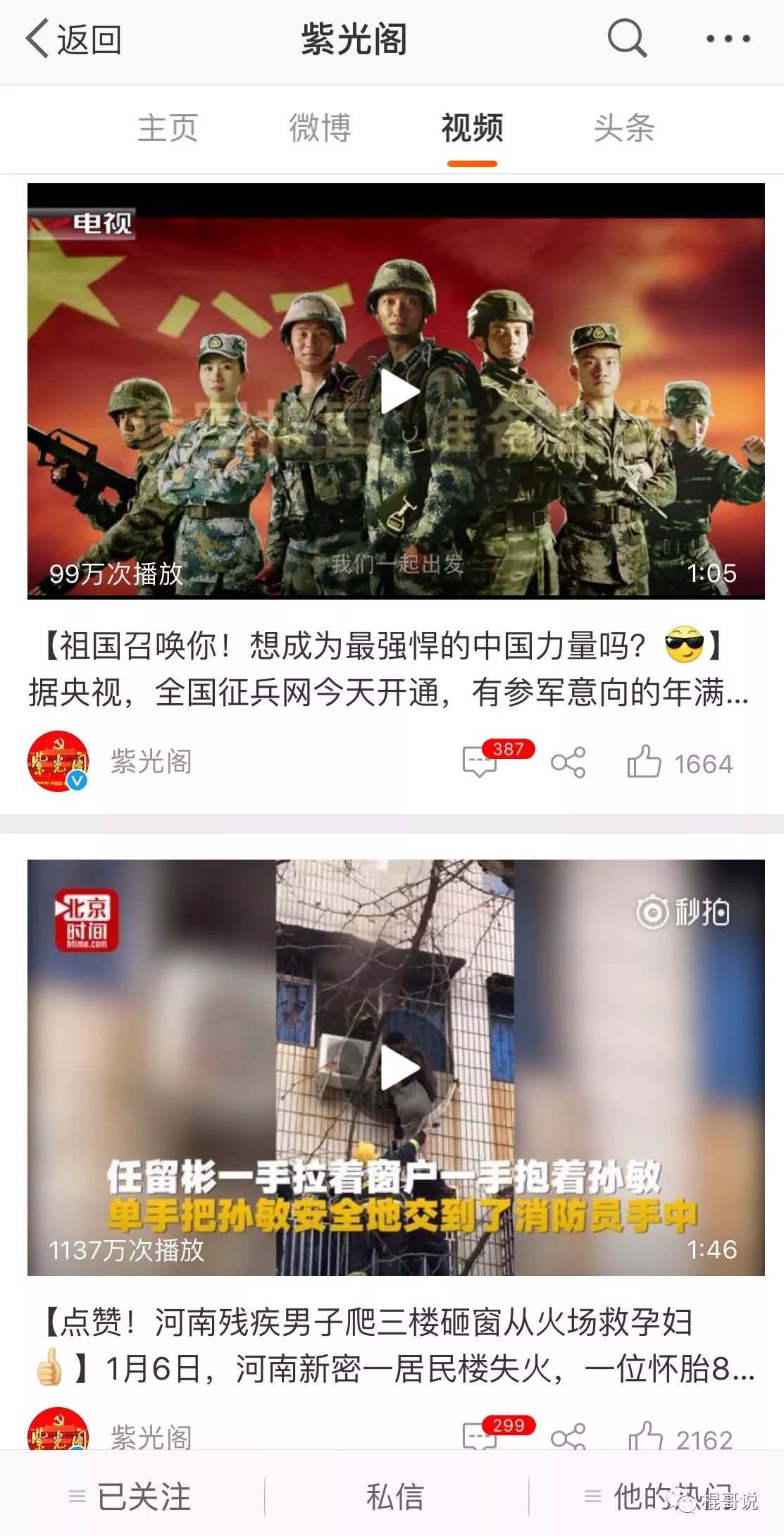
Task: Select the 视频 tab
Action: (472, 128)
